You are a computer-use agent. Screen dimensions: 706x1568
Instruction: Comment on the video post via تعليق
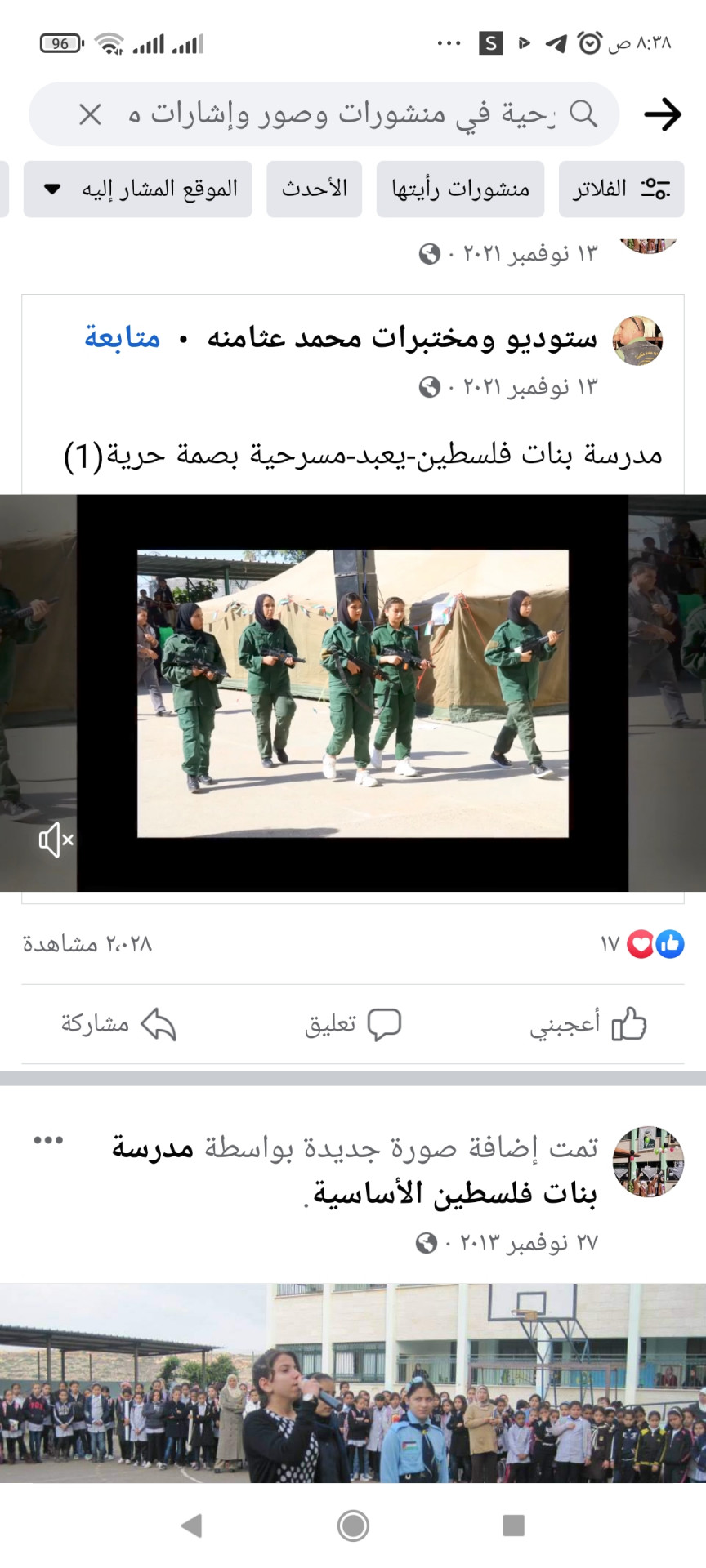[x=353, y=1024]
